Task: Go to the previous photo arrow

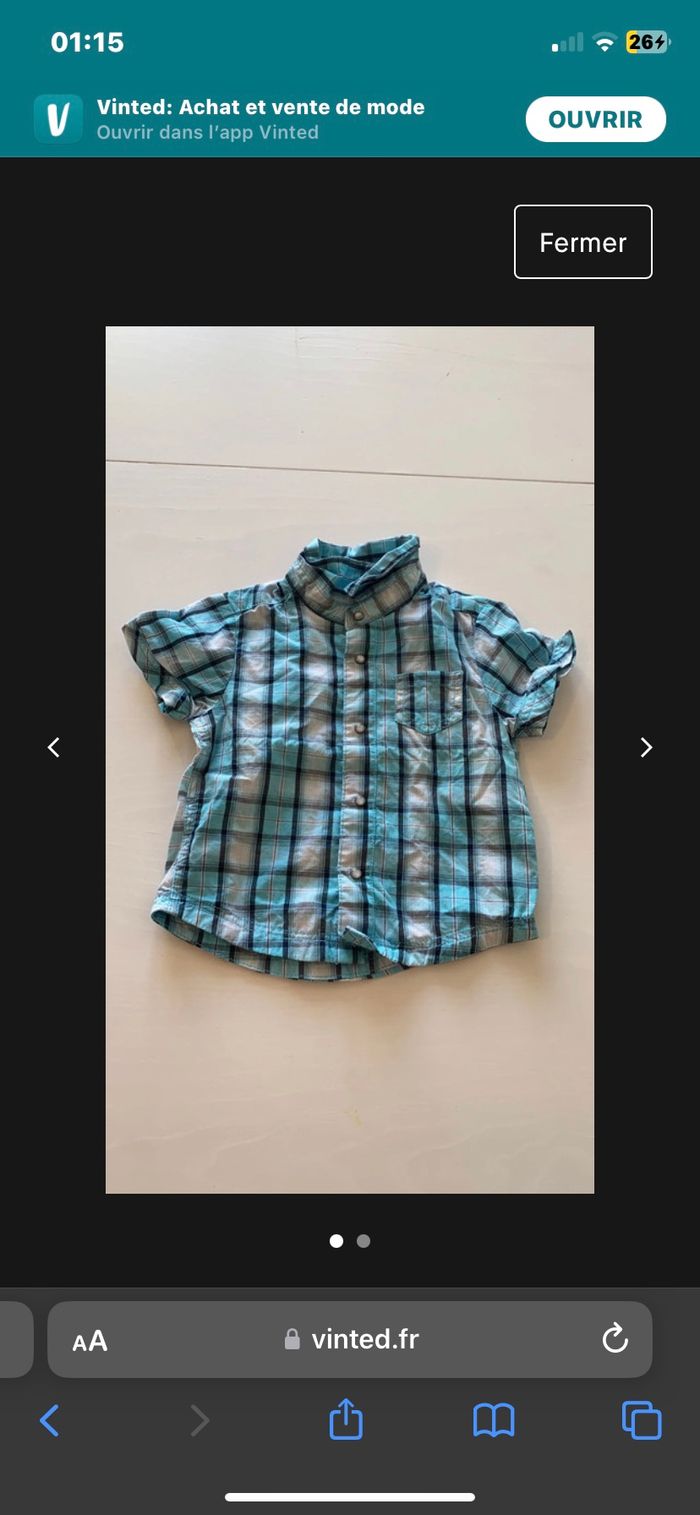Action: [54, 747]
